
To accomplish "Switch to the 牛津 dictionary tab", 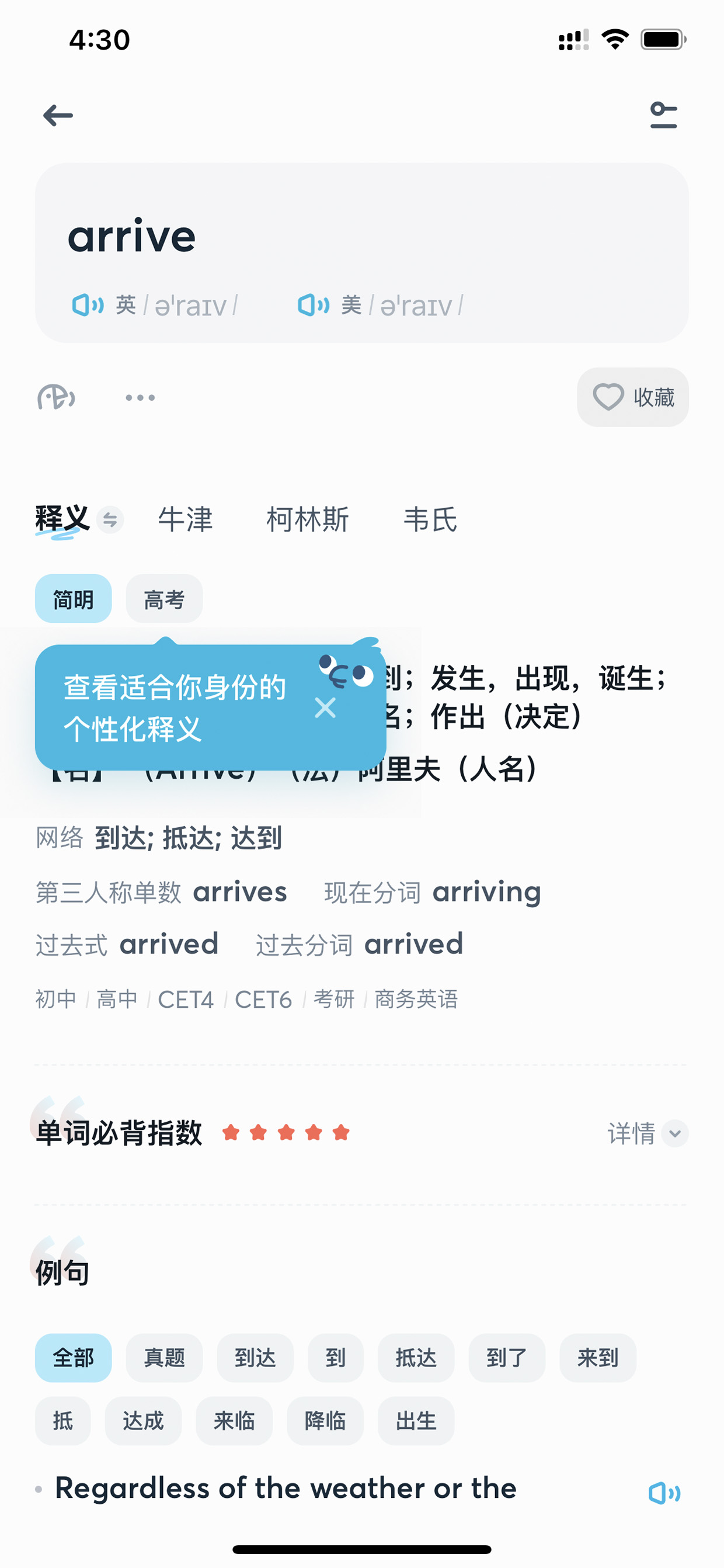I will pos(186,519).
